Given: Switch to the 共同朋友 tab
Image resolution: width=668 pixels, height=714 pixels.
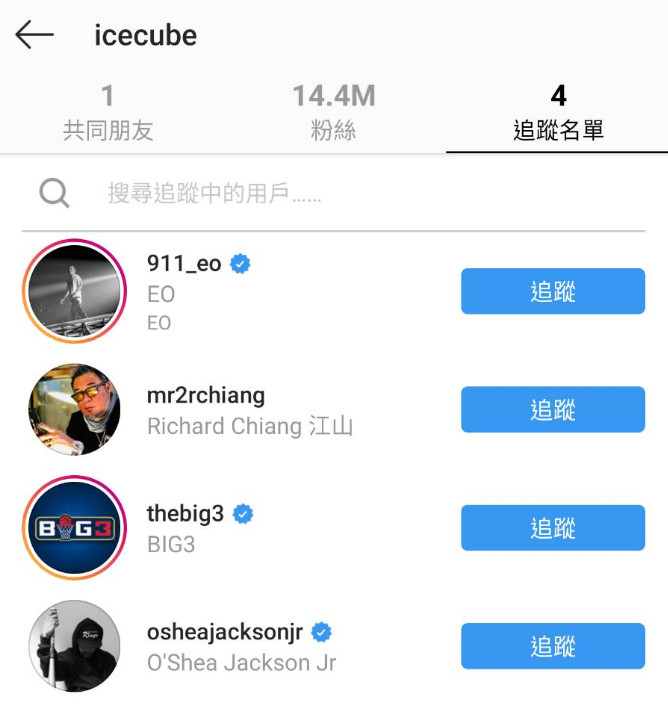Looking at the screenshot, I should 108,112.
